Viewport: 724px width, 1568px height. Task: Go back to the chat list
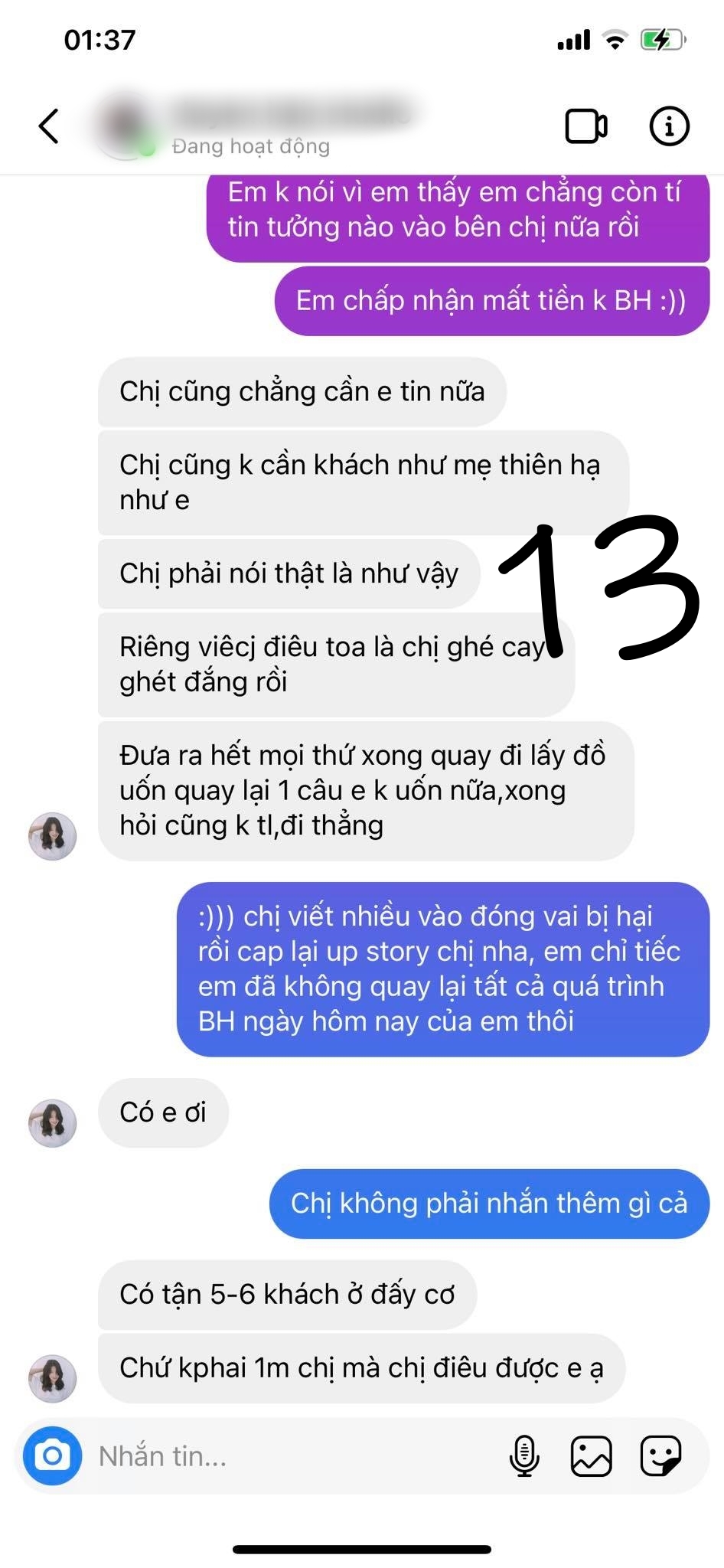pos(49,126)
